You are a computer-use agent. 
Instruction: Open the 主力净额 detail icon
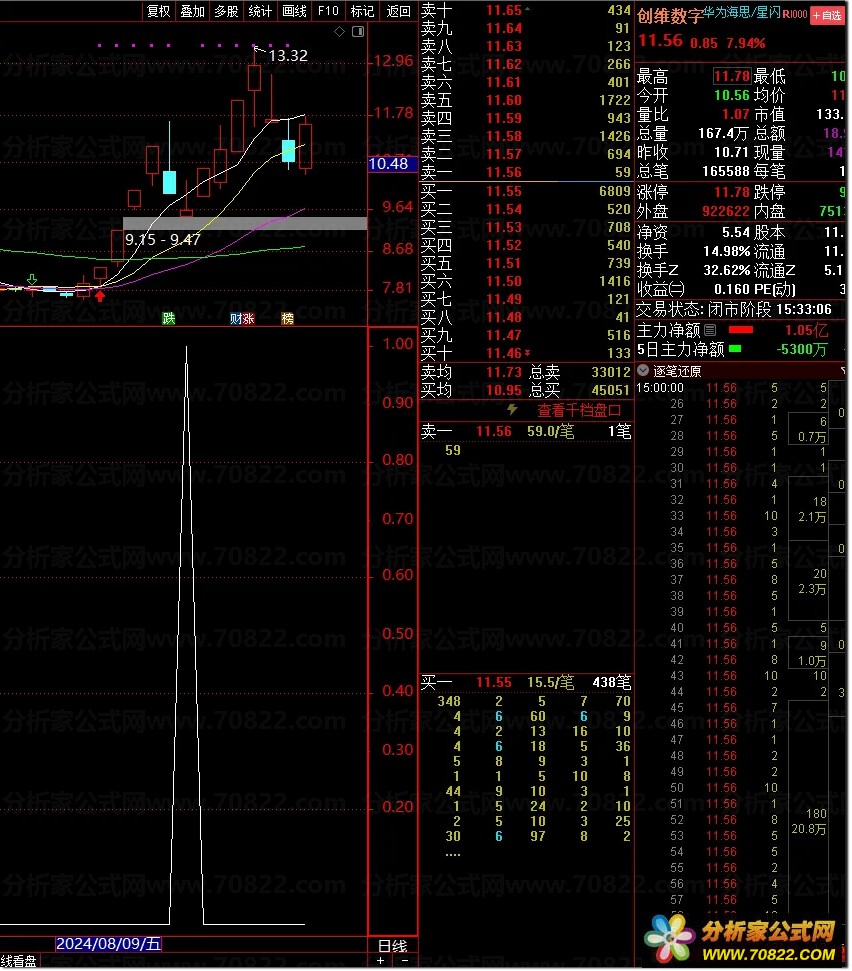pos(710,330)
